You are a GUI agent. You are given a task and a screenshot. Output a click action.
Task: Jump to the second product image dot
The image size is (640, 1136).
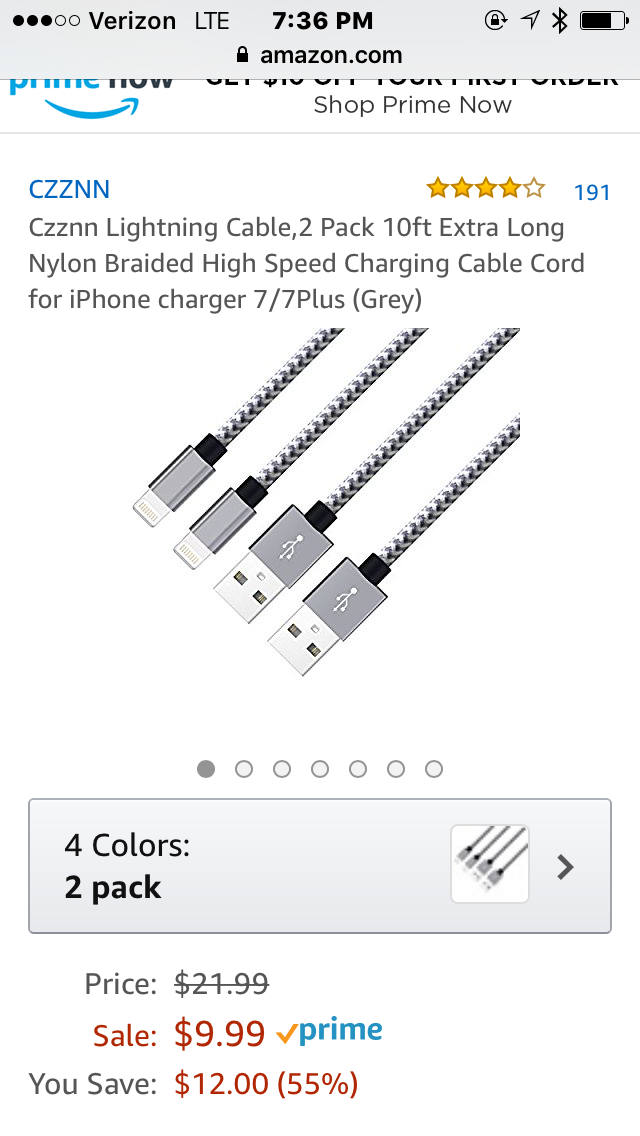(244, 769)
